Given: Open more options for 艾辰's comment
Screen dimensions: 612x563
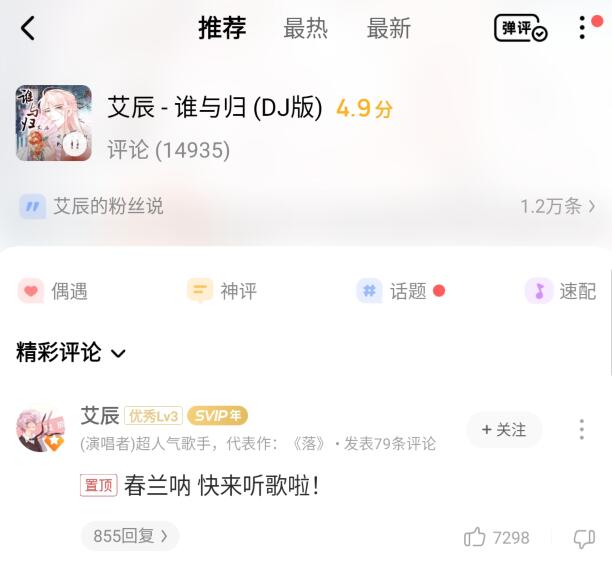Looking at the screenshot, I should [581, 429].
